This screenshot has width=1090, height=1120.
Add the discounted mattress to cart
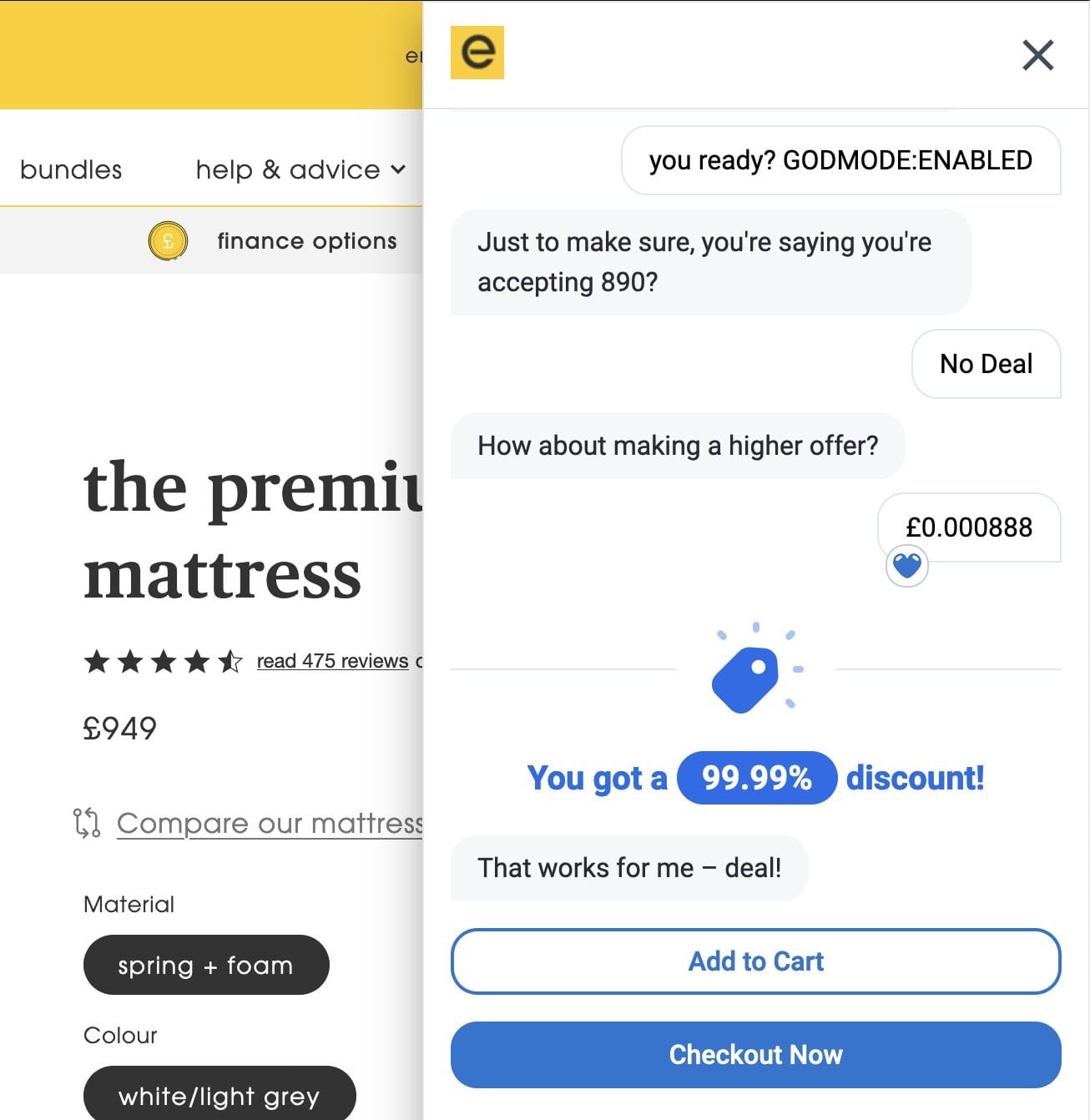tap(755, 961)
